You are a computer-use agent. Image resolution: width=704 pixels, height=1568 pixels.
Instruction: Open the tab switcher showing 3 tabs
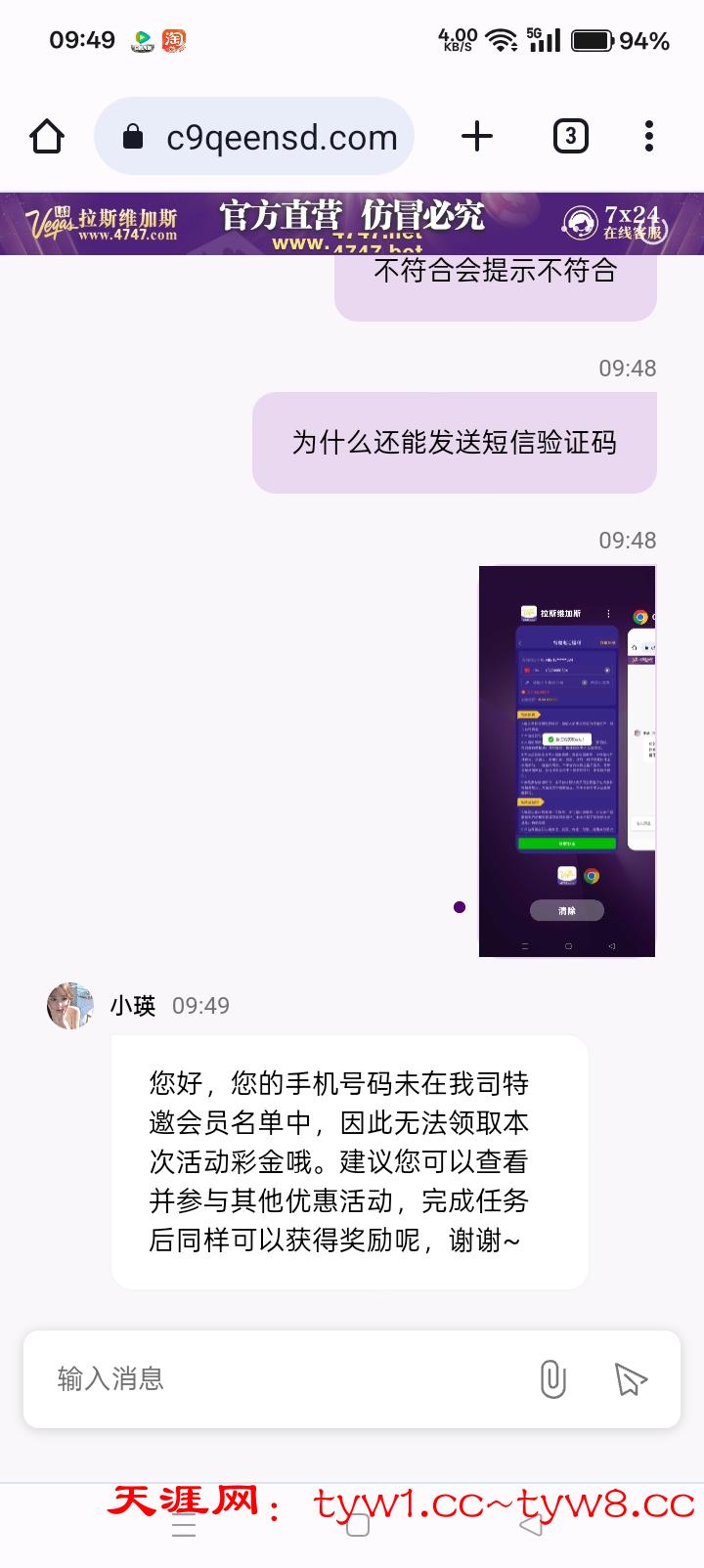[570, 137]
